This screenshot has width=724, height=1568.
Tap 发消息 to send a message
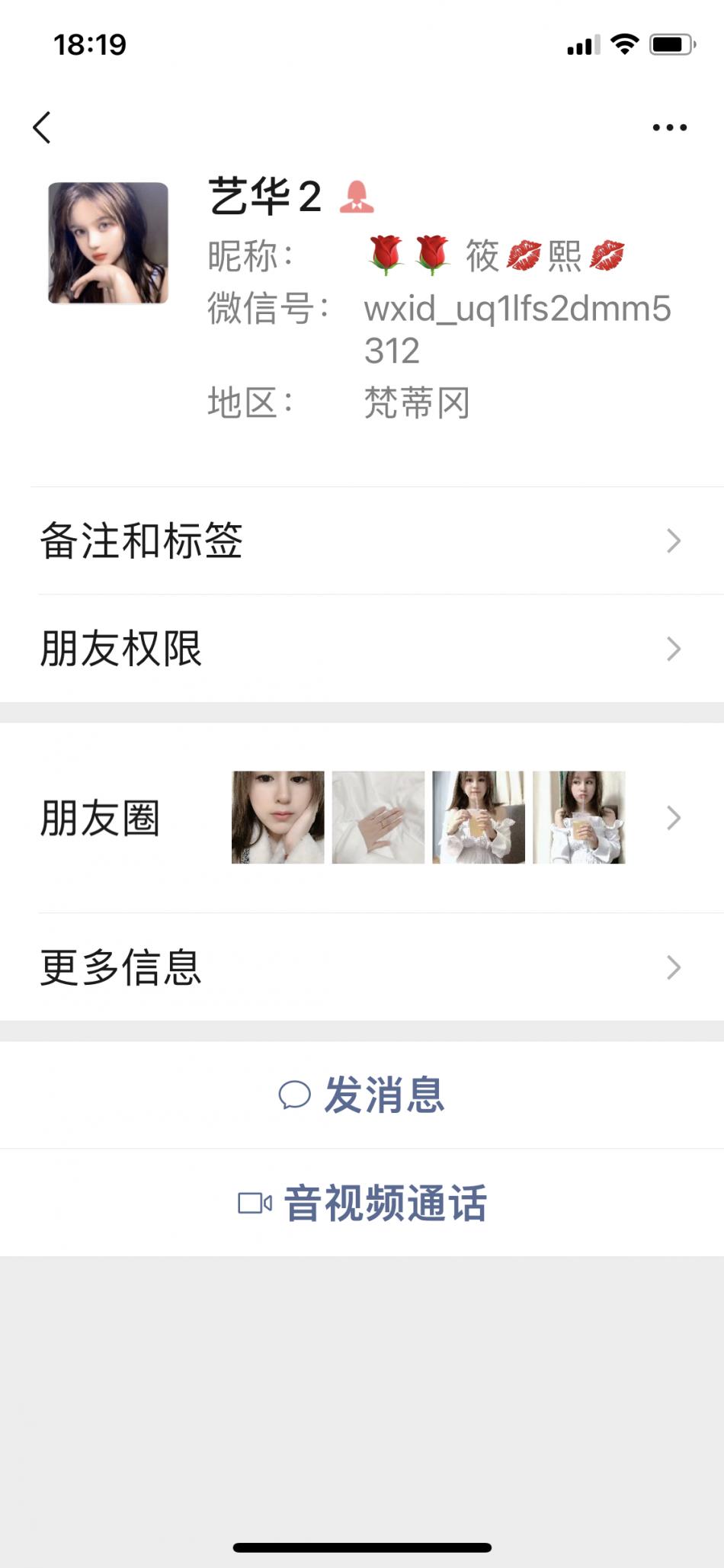(x=363, y=1095)
